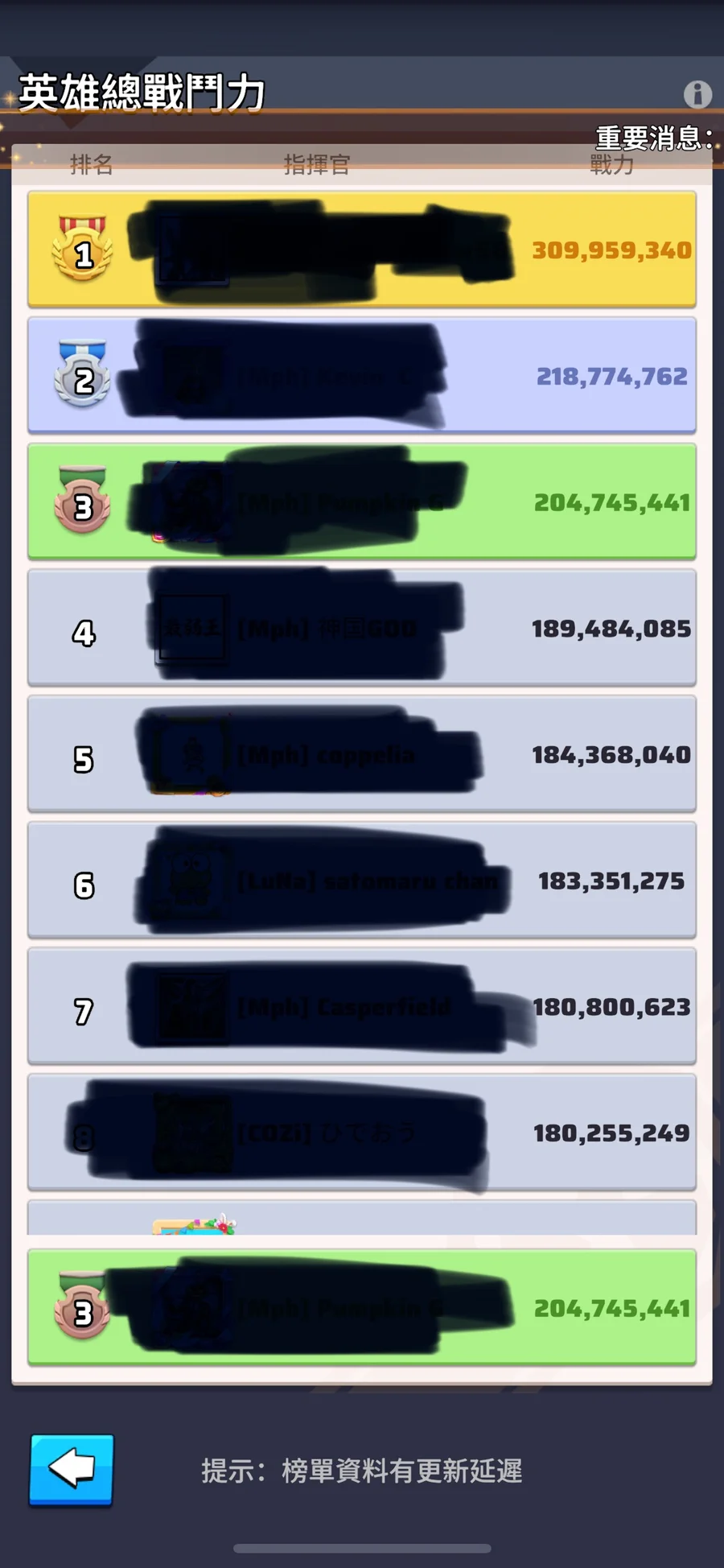Select the rank 7 entry with 180,800,623
Viewport: 724px width, 1568px height.
coord(362,1006)
